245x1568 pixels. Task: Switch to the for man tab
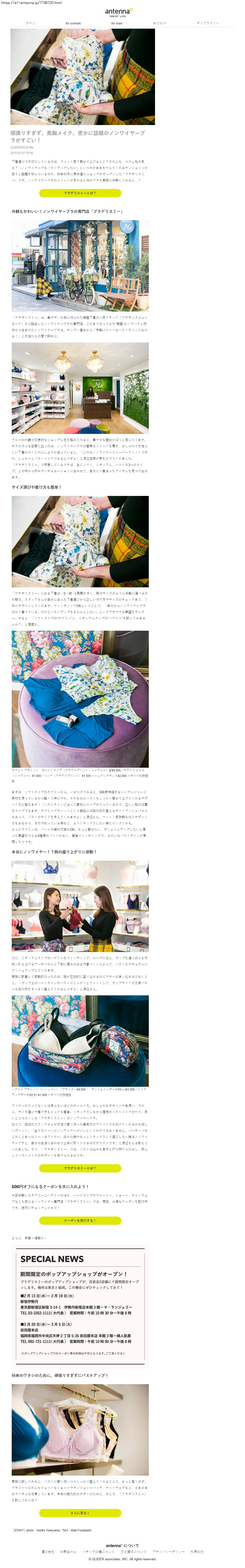[116, 23]
